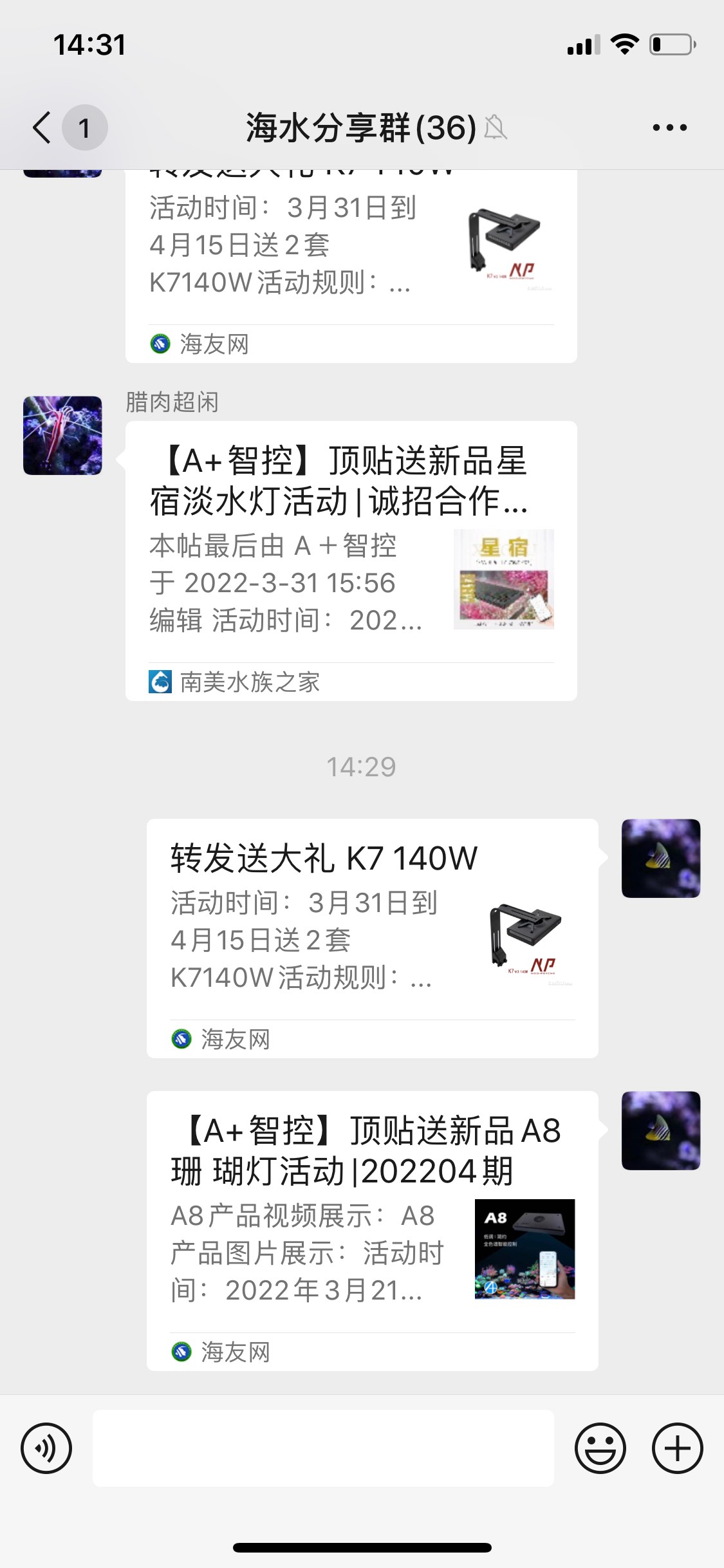Viewport: 724px width, 1568px height.
Task: Tap my avatar beside the A8 珊瑚灯 card
Action: click(x=660, y=1130)
